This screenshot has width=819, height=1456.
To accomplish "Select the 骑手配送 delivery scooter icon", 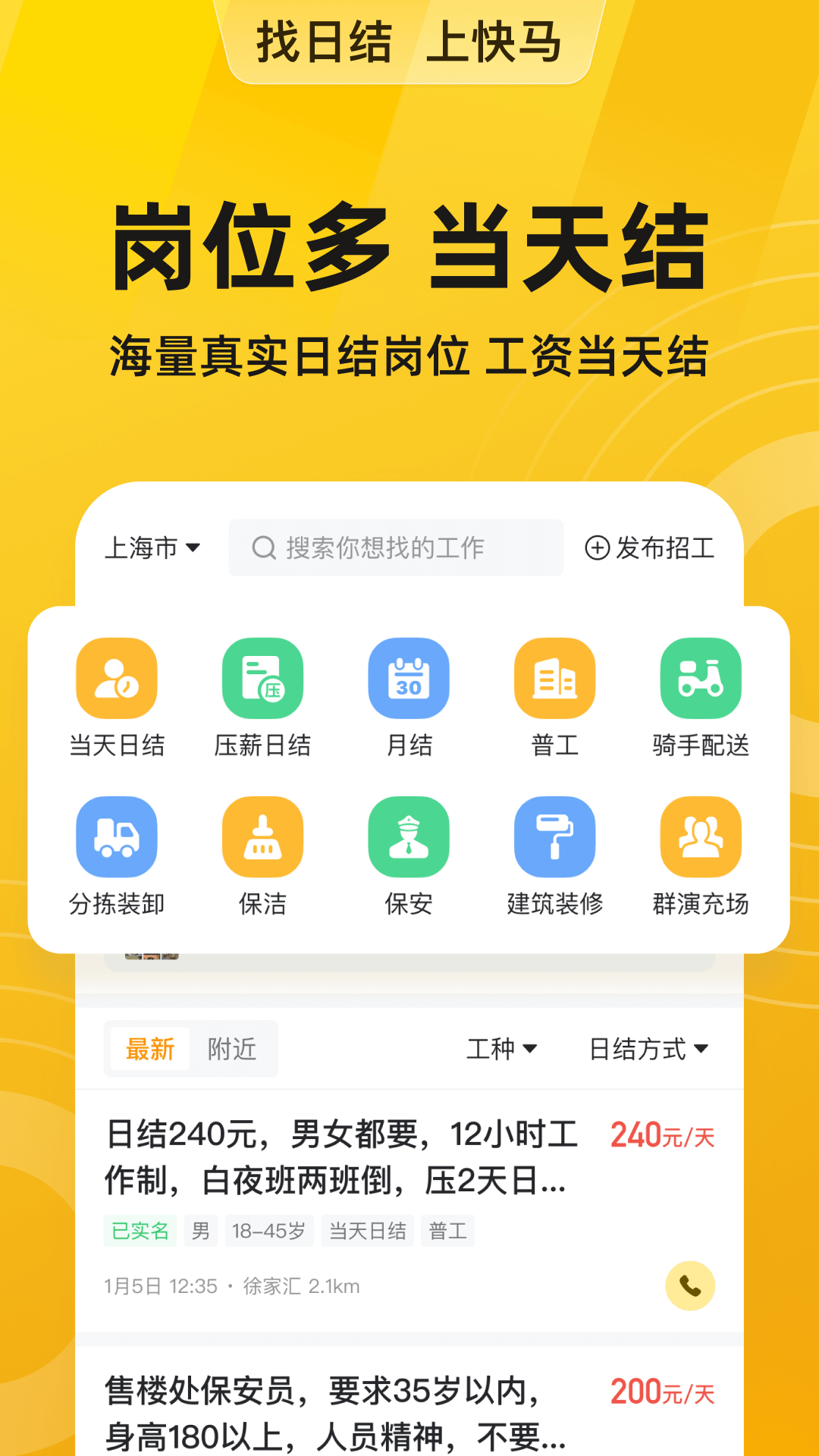I will click(x=700, y=678).
